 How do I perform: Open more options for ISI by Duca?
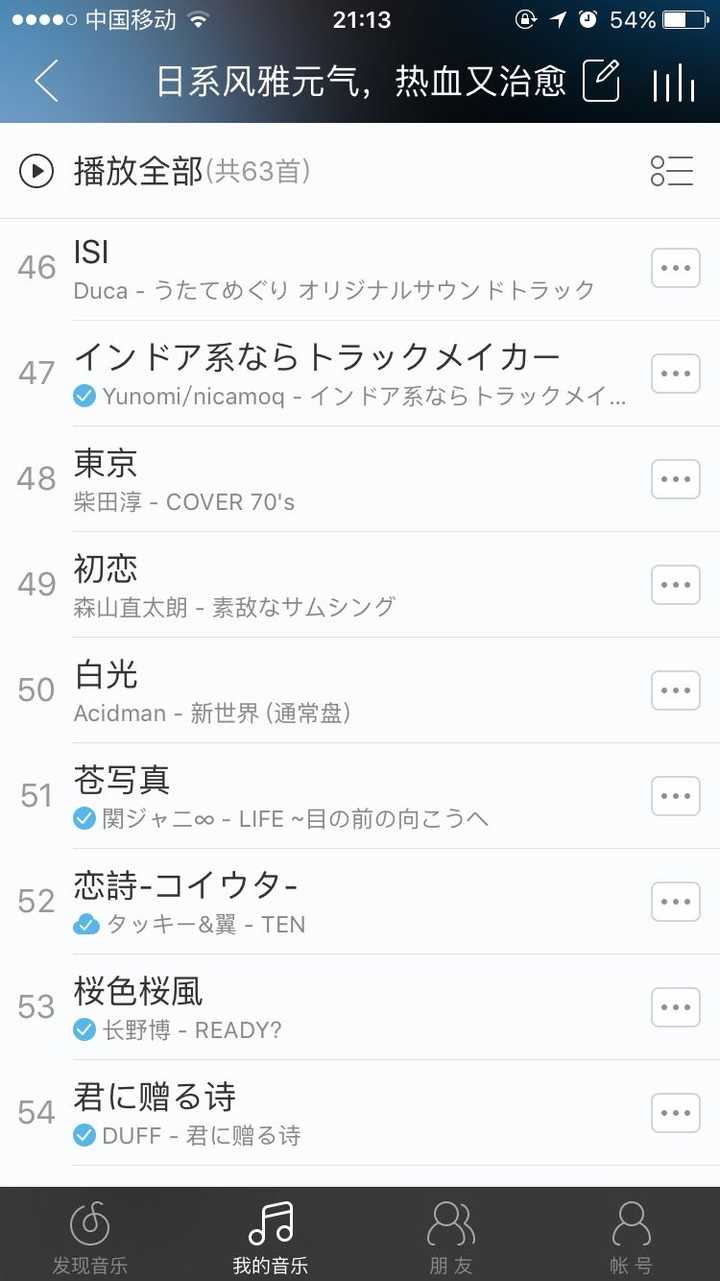[x=675, y=267]
